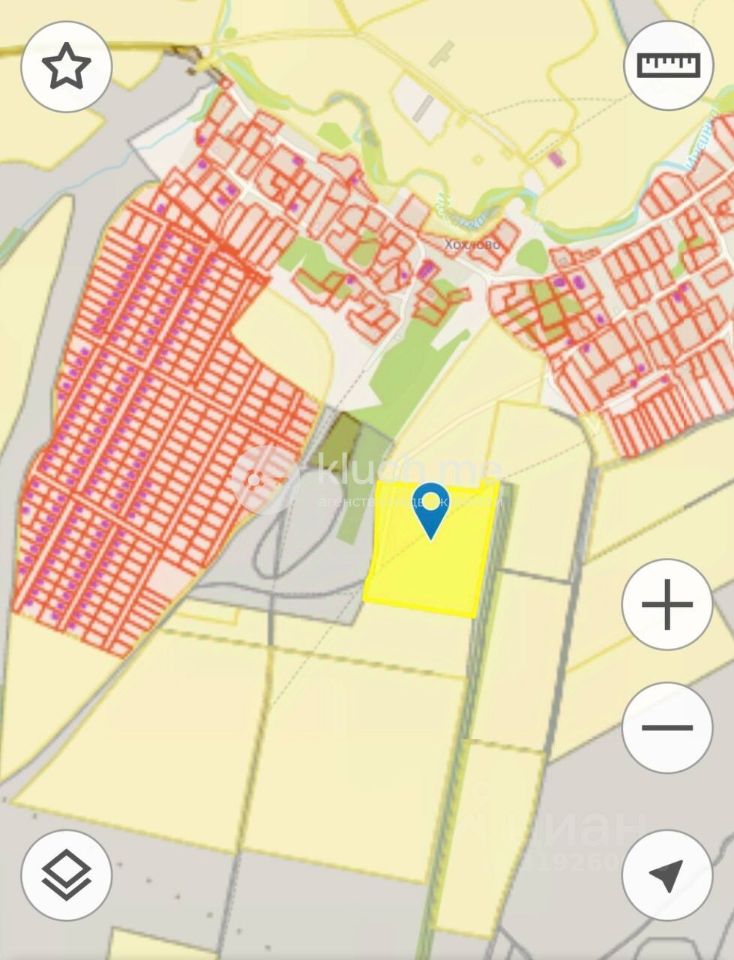Center the map on my location
The image size is (734, 960).
(667, 875)
